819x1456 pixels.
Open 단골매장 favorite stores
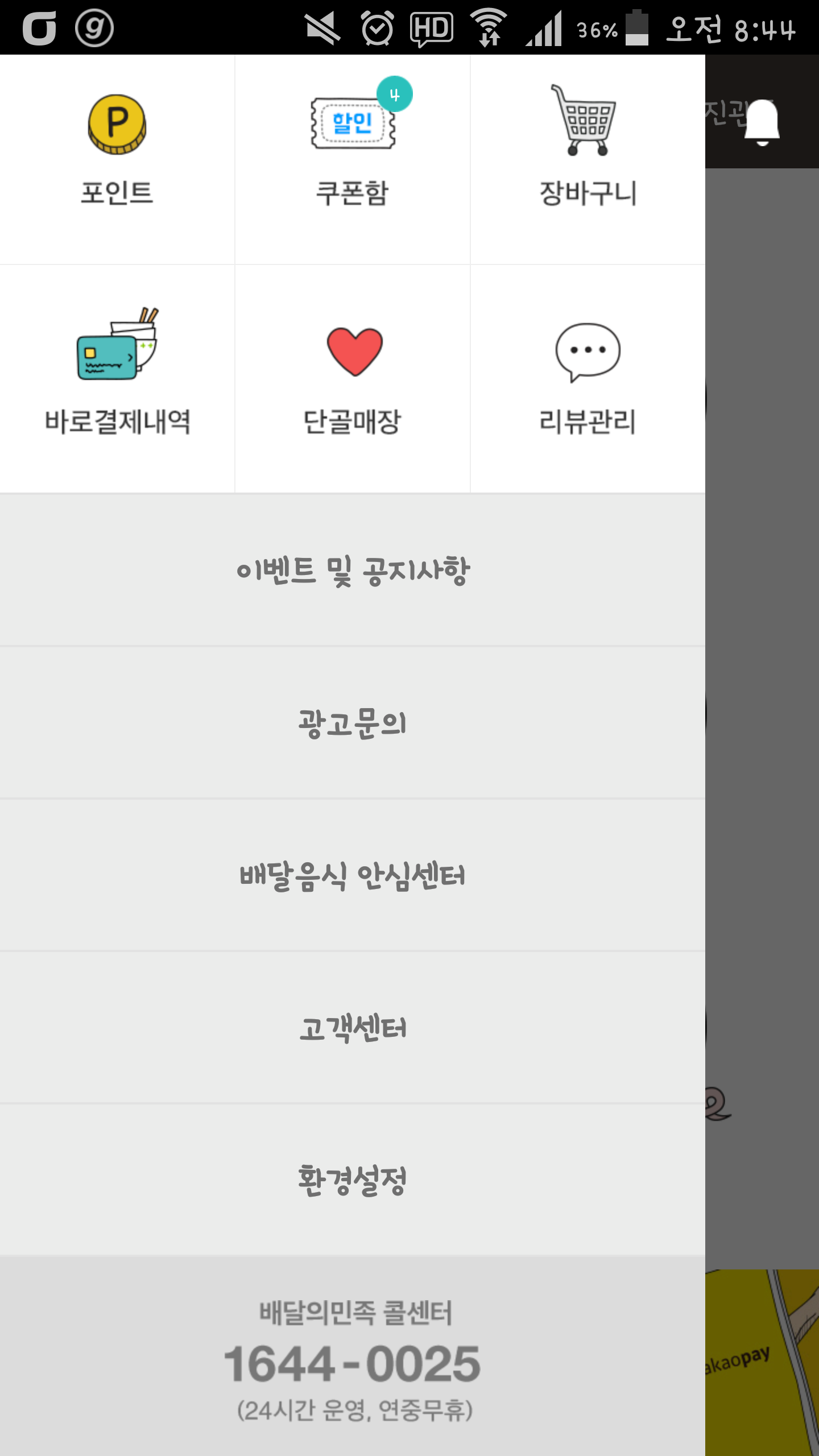(x=352, y=378)
